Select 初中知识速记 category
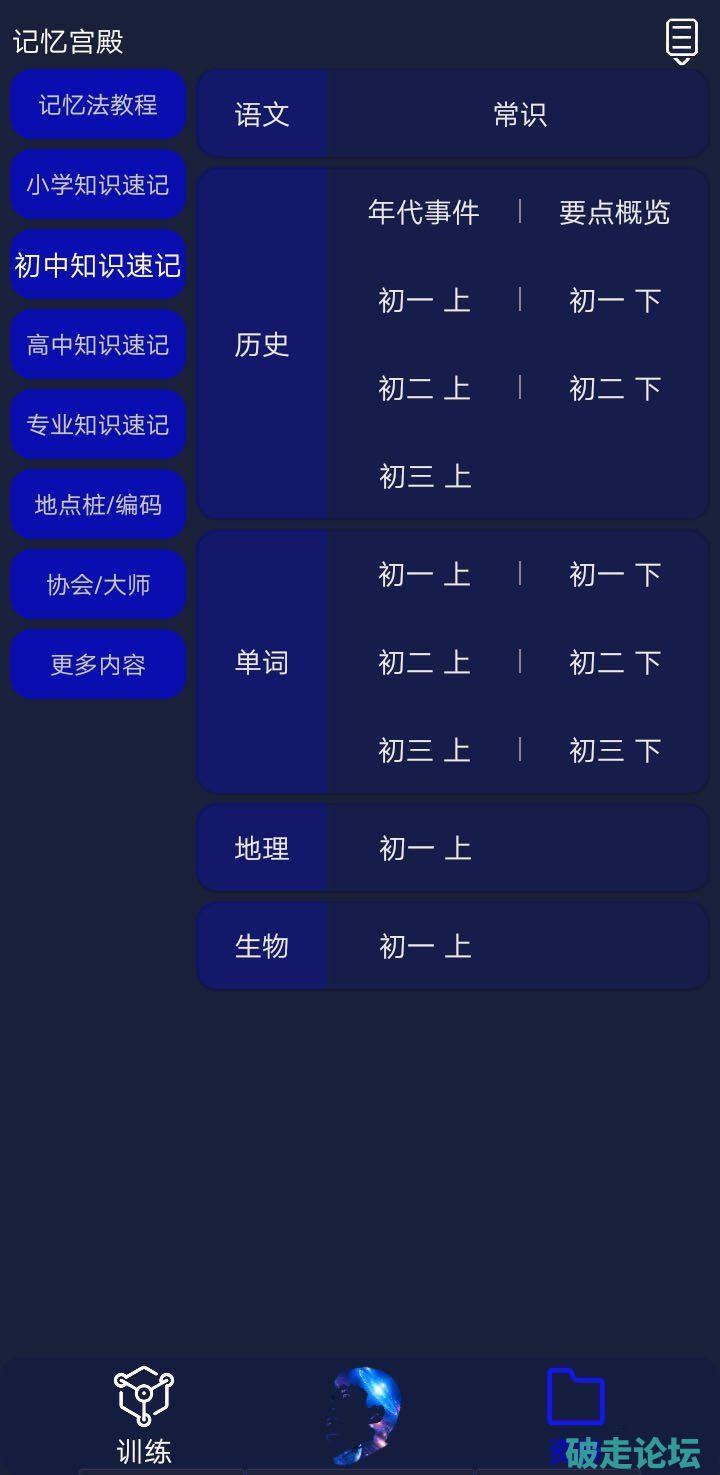 (98, 265)
